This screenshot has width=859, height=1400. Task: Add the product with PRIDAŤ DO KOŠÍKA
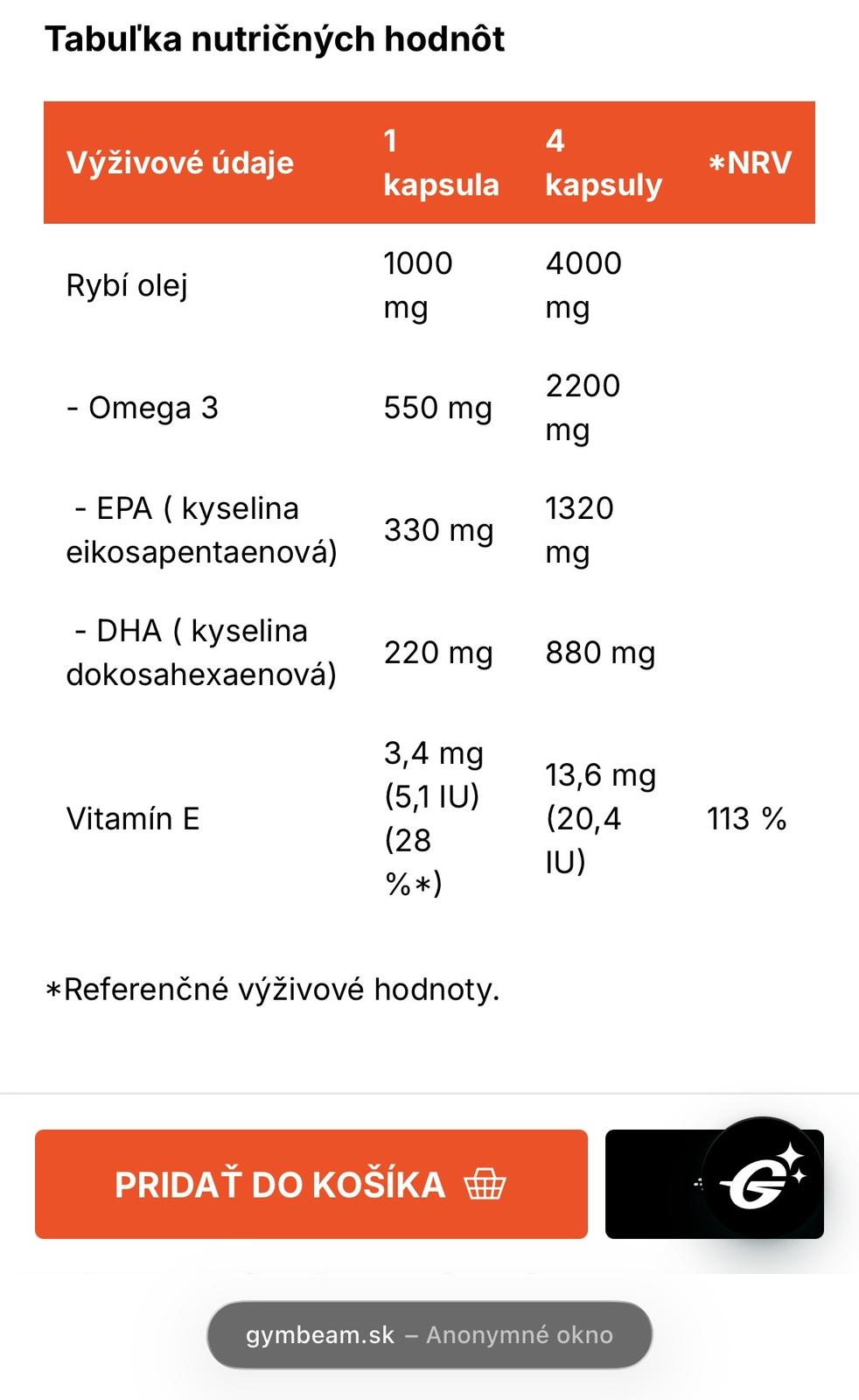coord(311,1184)
